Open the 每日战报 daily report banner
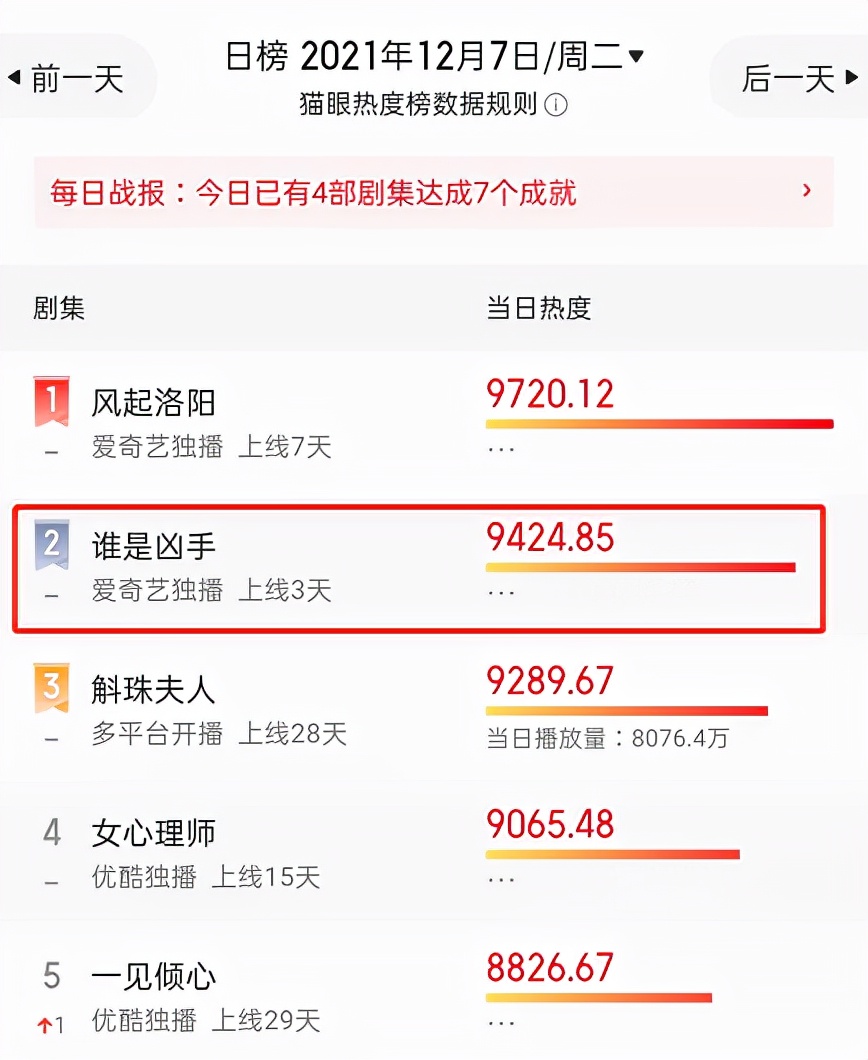This screenshot has height=1060, width=868. (434, 192)
